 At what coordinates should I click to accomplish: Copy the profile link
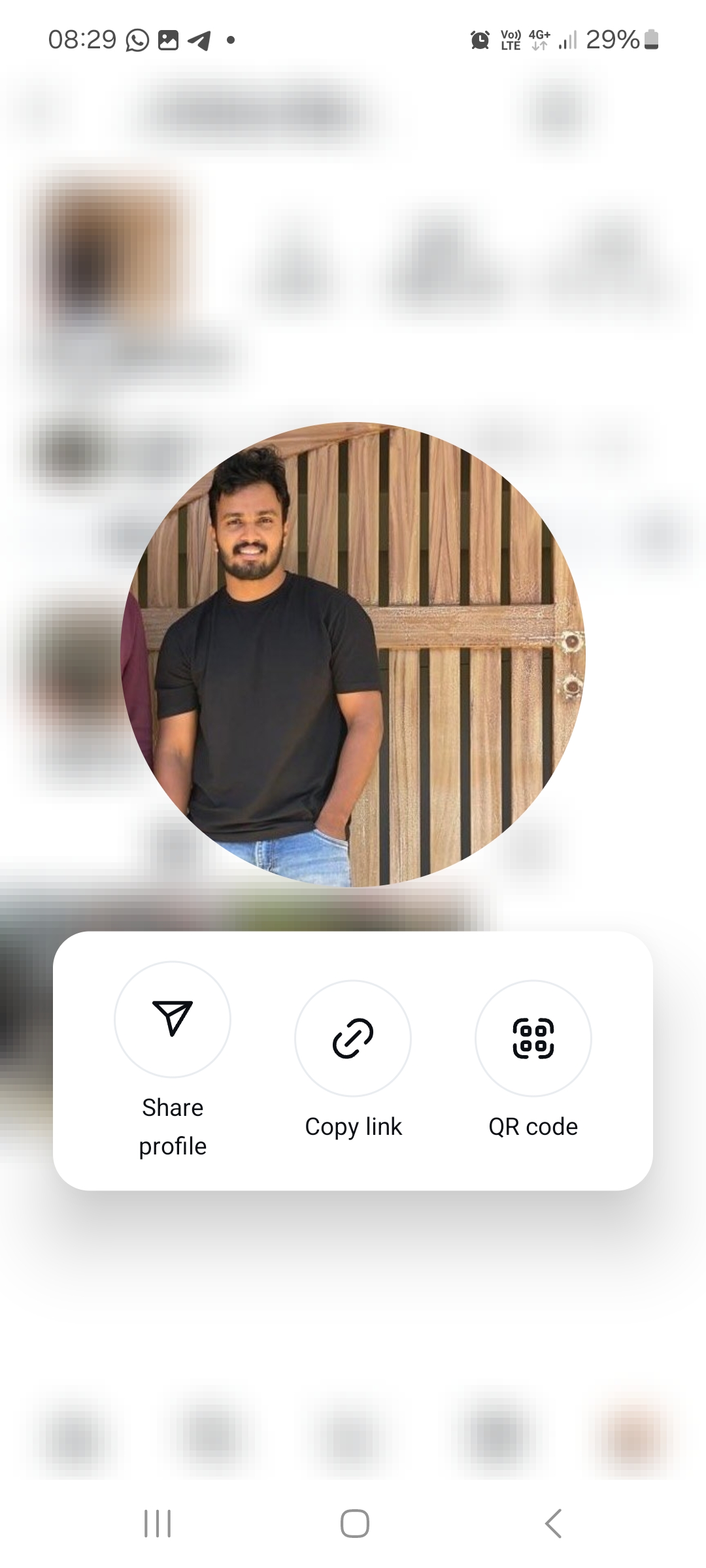coord(353,1037)
